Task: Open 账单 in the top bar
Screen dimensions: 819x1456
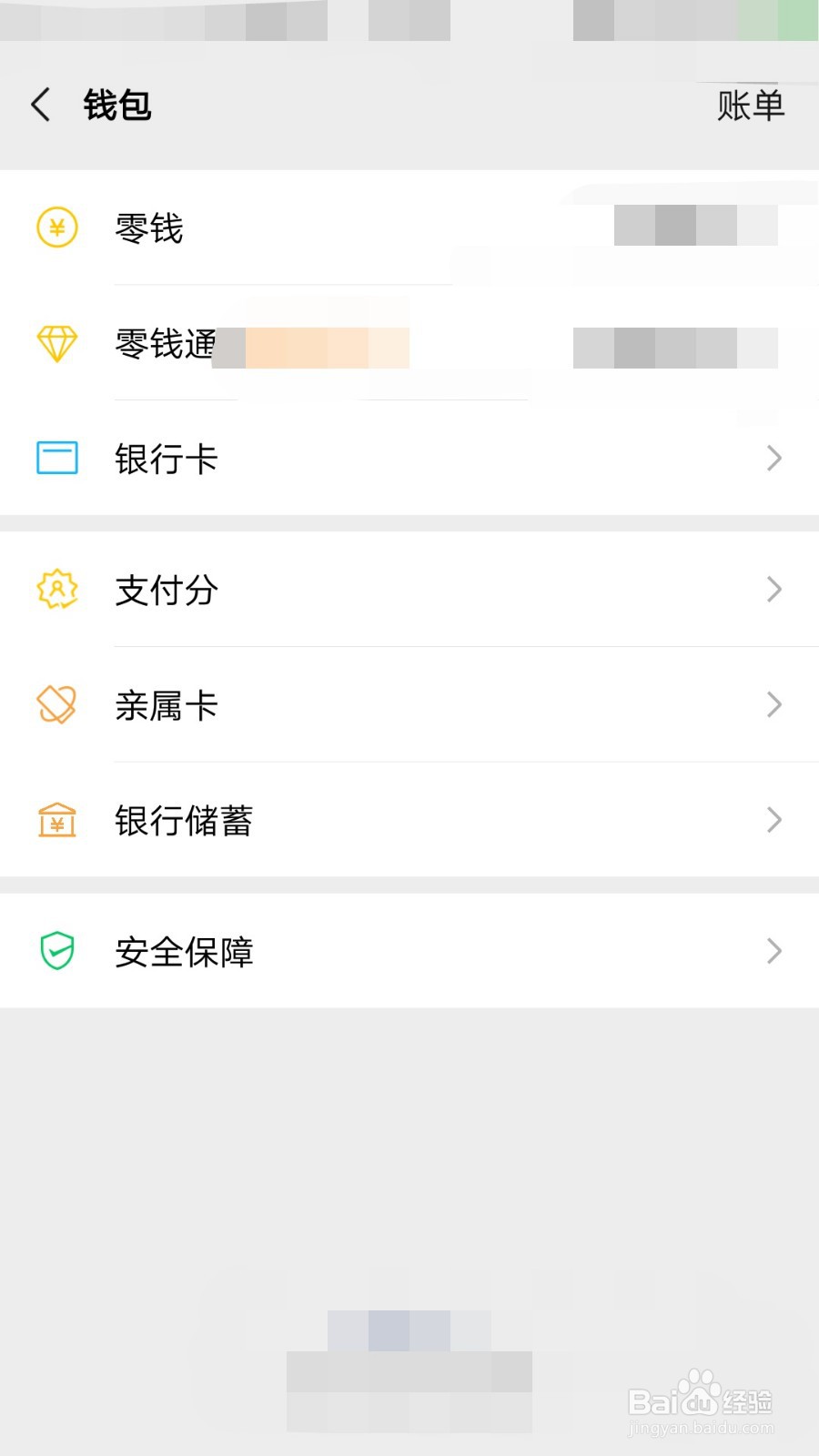Action: tap(750, 106)
